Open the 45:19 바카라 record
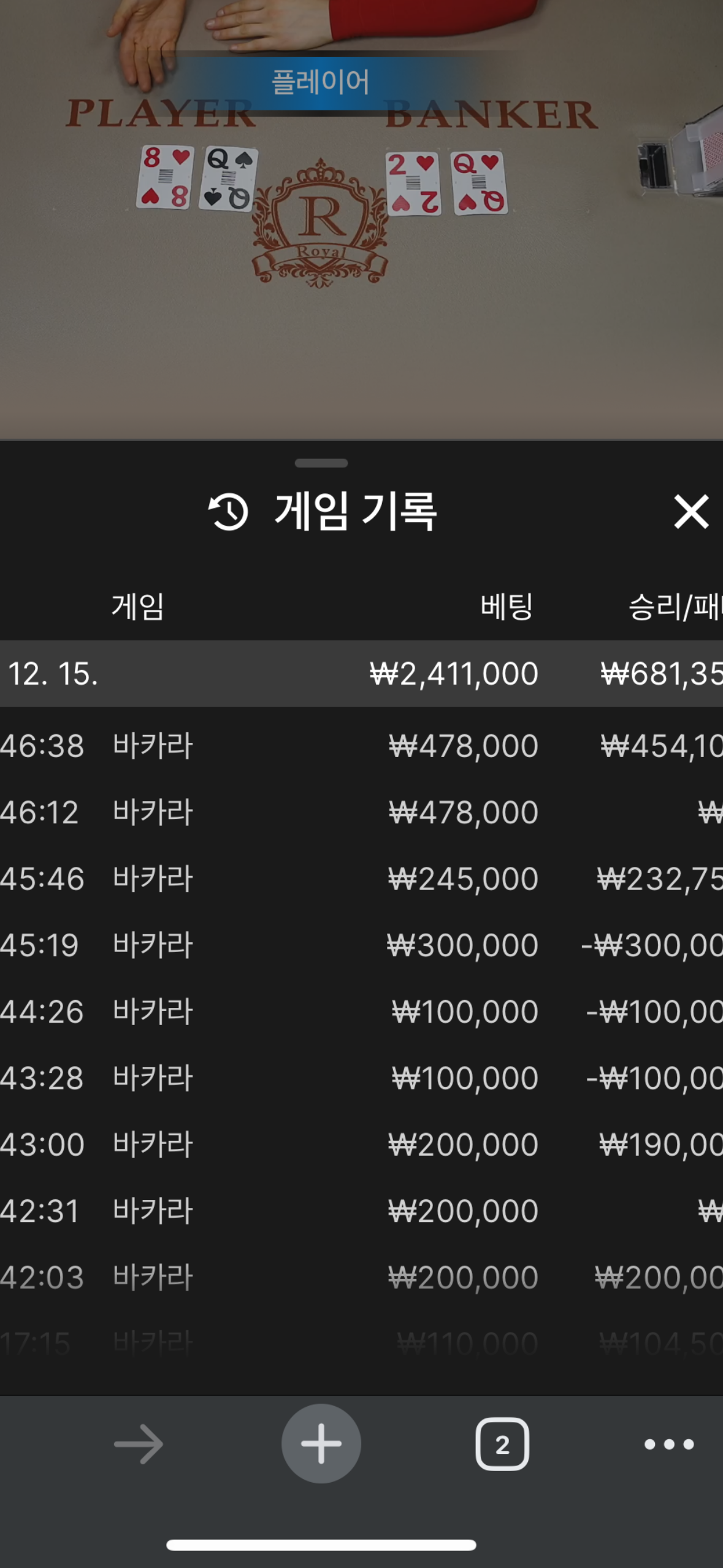Image resolution: width=723 pixels, height=1568 pixels. click(361, 945)
